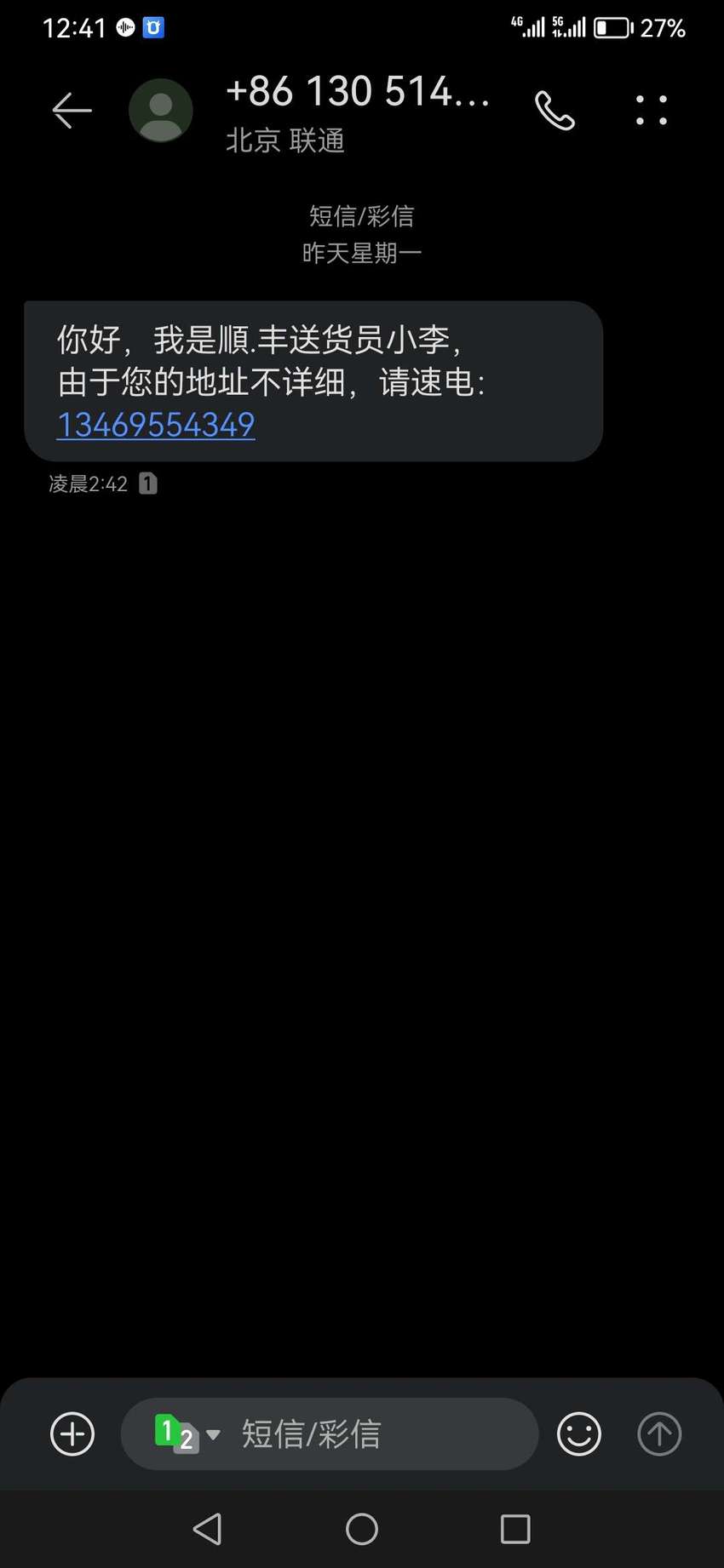Open the emoji smiley picker
The image size is (724, 1568).
coord(579,1434)
